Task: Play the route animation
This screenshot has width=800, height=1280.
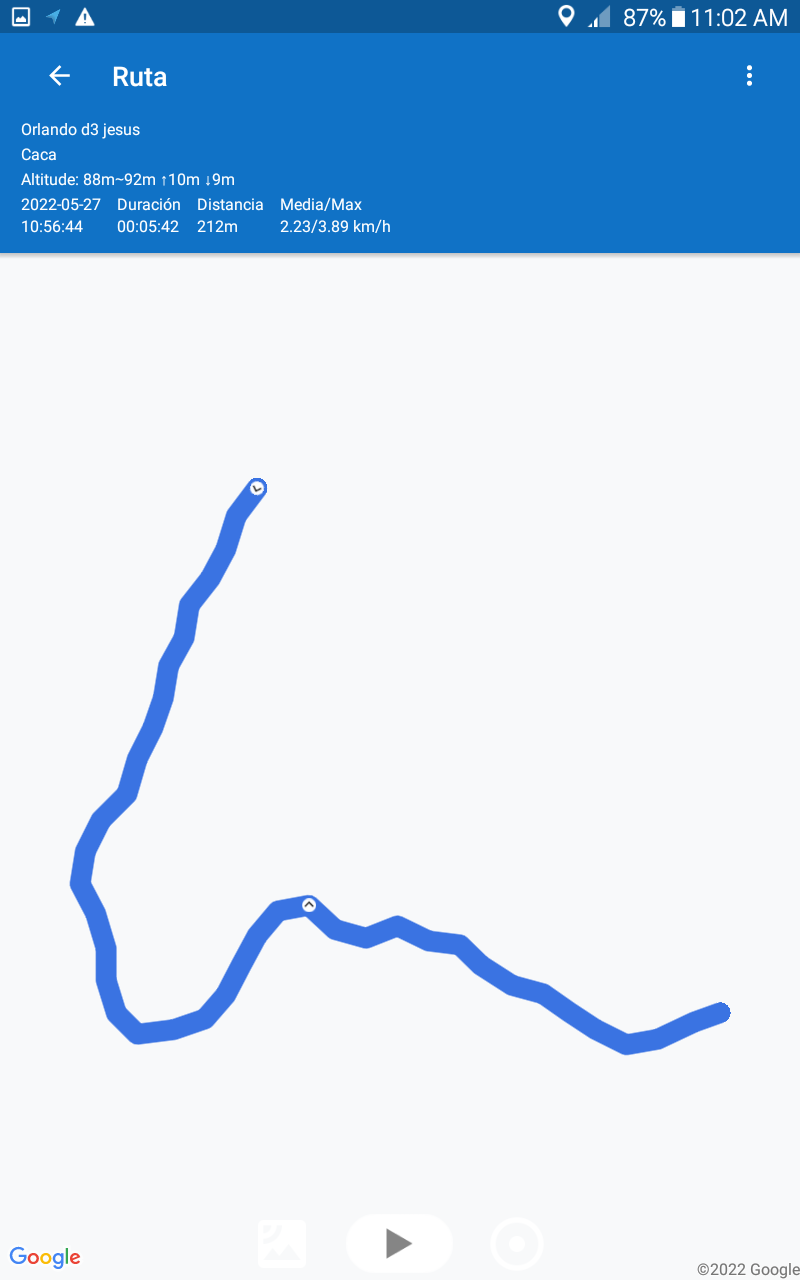Action: [x=399, y=1243]
